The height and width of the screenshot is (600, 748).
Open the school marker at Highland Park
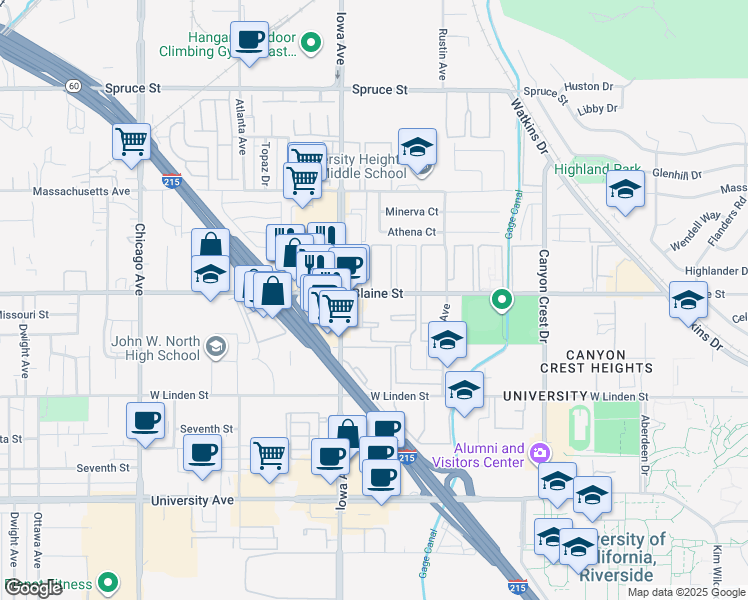coord(625,189)
